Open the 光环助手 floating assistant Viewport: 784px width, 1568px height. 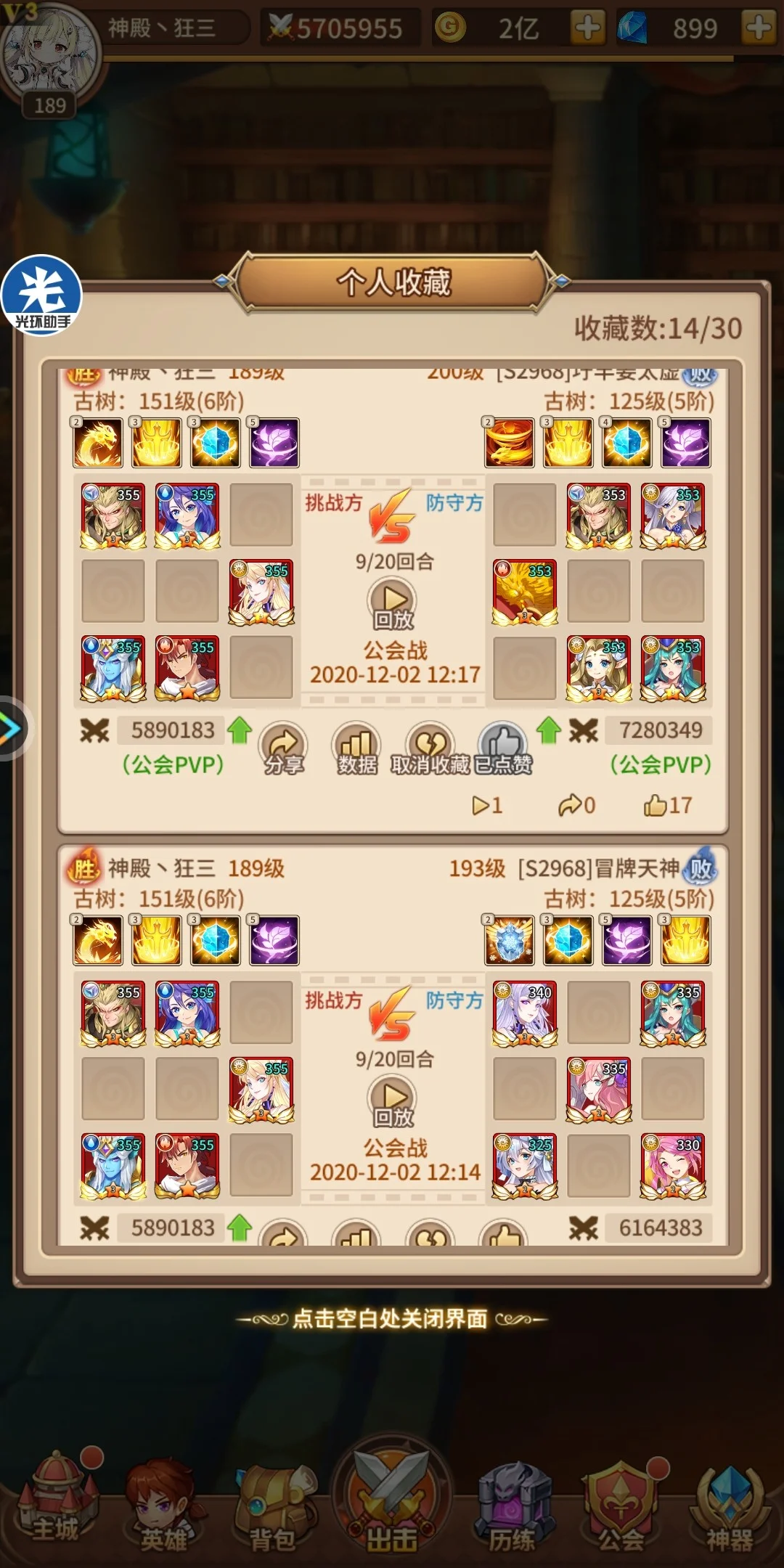[41, 295]
